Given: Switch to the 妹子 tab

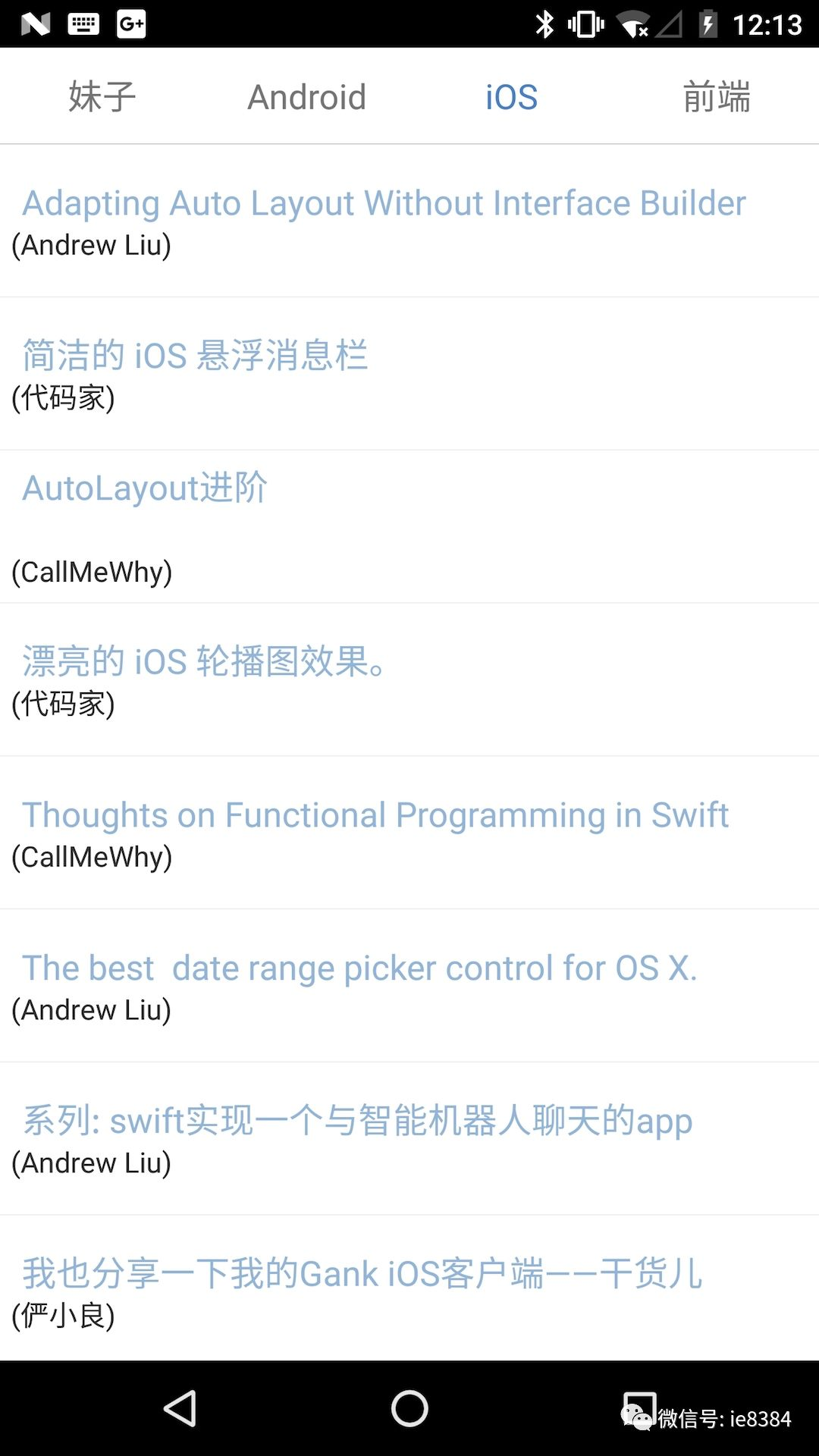Looking at the screenshot, I should tap(102, 97).
